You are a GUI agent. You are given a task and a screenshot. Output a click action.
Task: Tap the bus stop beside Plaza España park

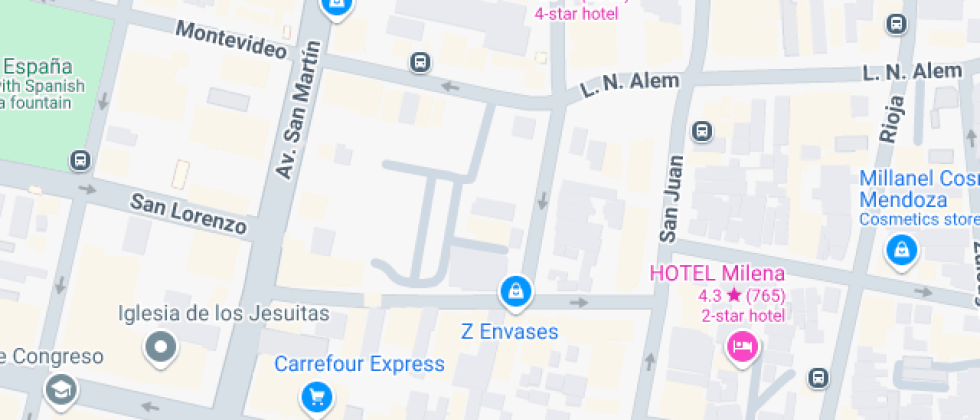click(x=80, y=160)
